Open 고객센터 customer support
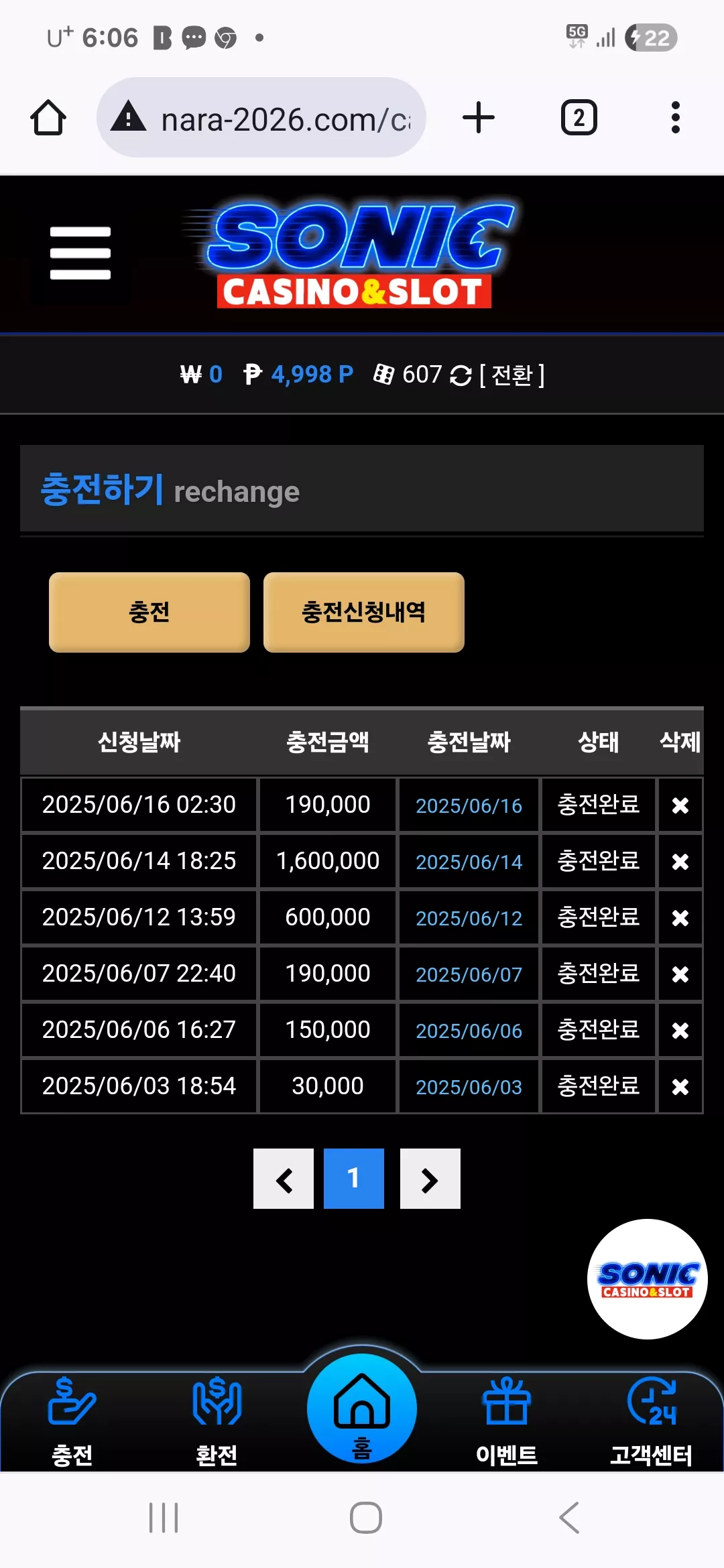724x1568 pixels. tap(652, 1421)
